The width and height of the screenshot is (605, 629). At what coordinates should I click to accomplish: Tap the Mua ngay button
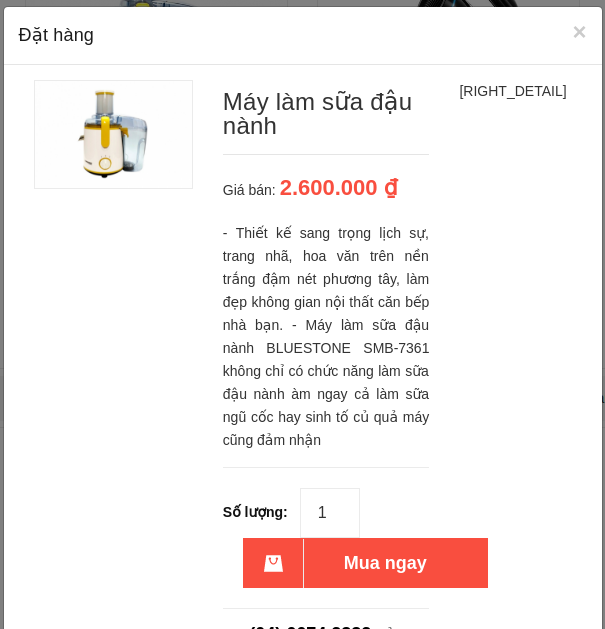click(385, 563)
